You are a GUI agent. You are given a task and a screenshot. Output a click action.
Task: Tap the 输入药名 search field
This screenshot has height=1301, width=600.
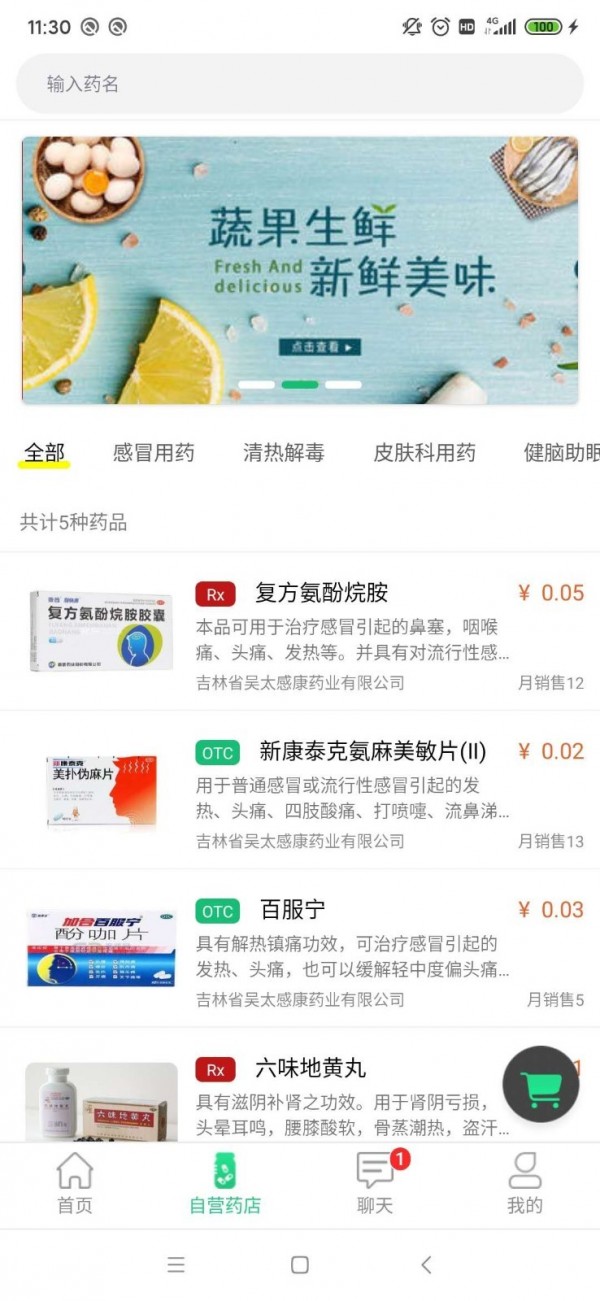300,84
